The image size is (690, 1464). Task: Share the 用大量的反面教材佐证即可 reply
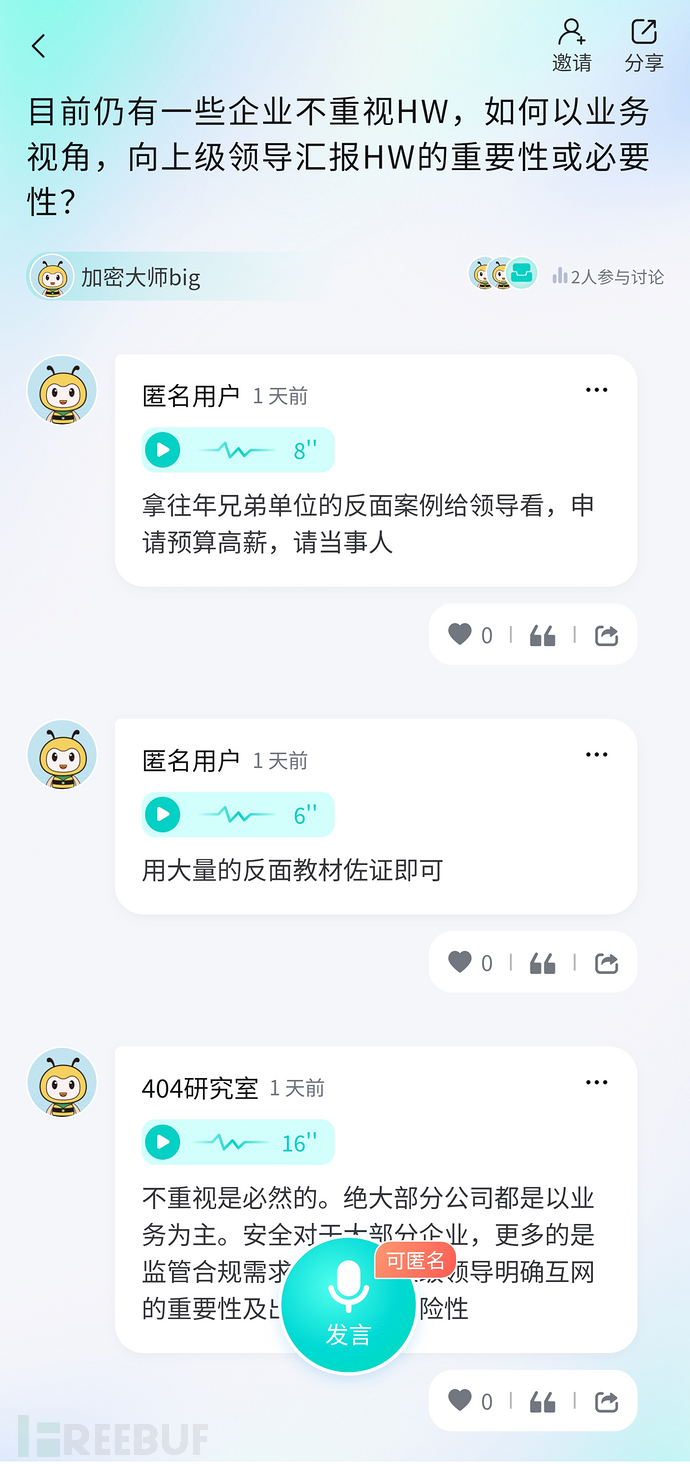point(606,963)
